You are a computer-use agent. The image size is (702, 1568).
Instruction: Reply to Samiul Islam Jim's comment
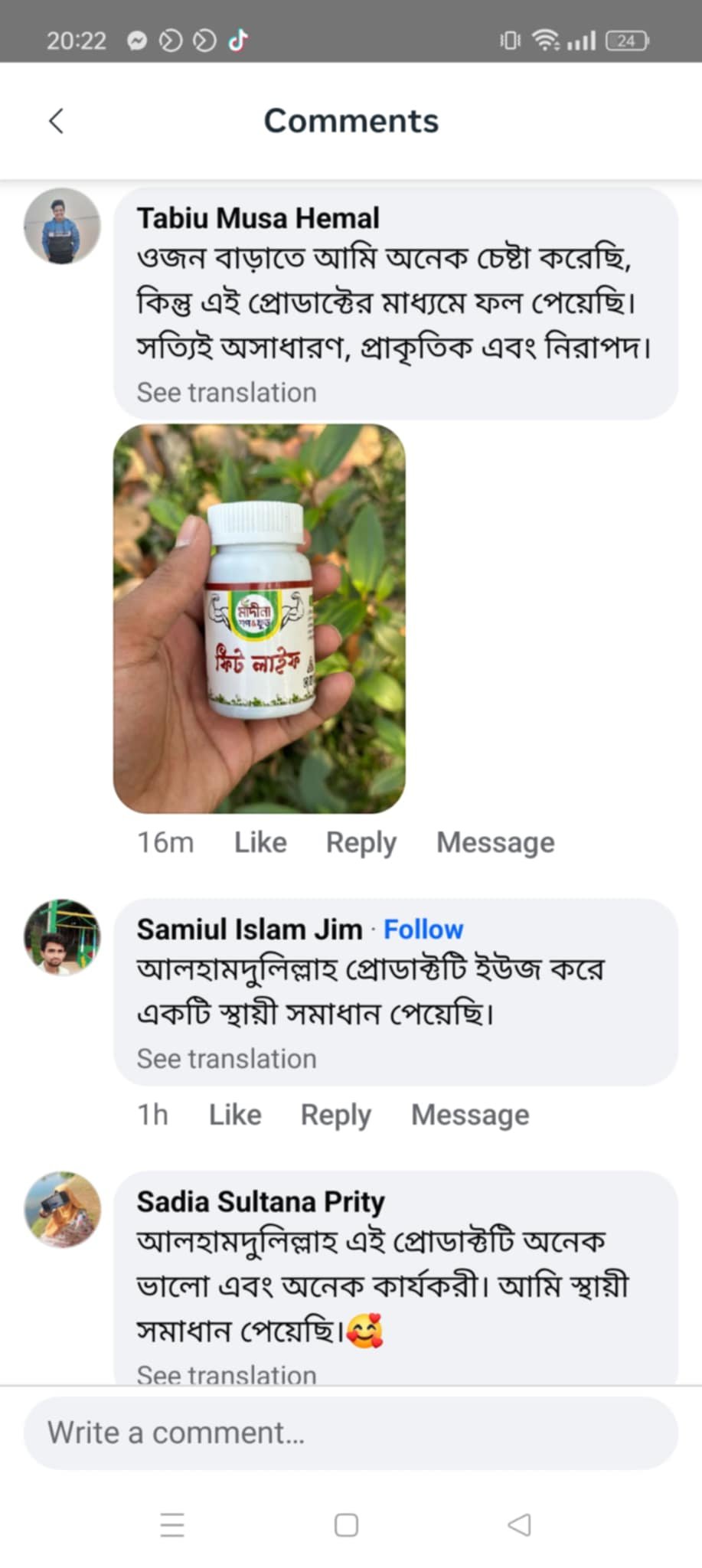click(335, 1115)
